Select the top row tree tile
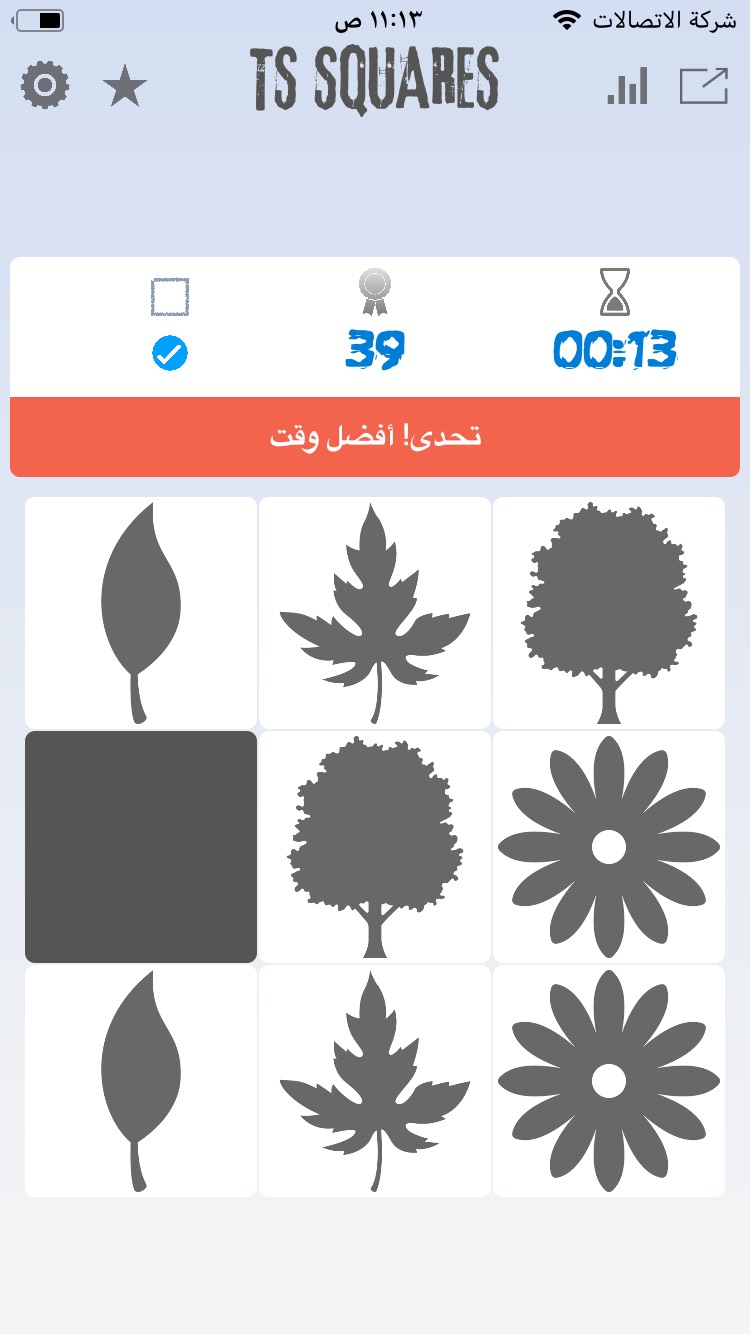Viewport: 750px width, 1334px height. 609,613
